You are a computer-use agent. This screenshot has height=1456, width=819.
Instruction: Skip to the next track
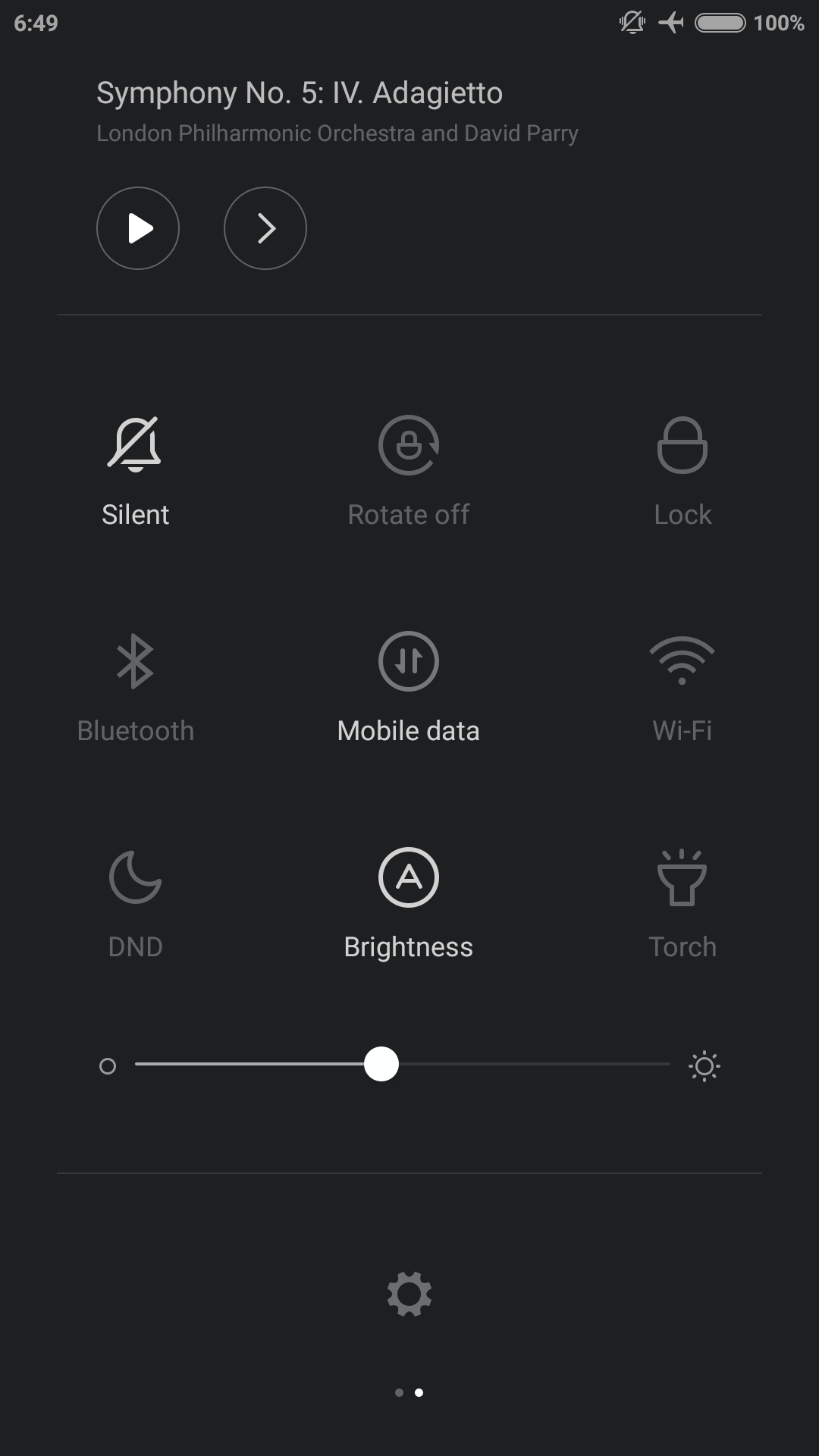[265, 228]
